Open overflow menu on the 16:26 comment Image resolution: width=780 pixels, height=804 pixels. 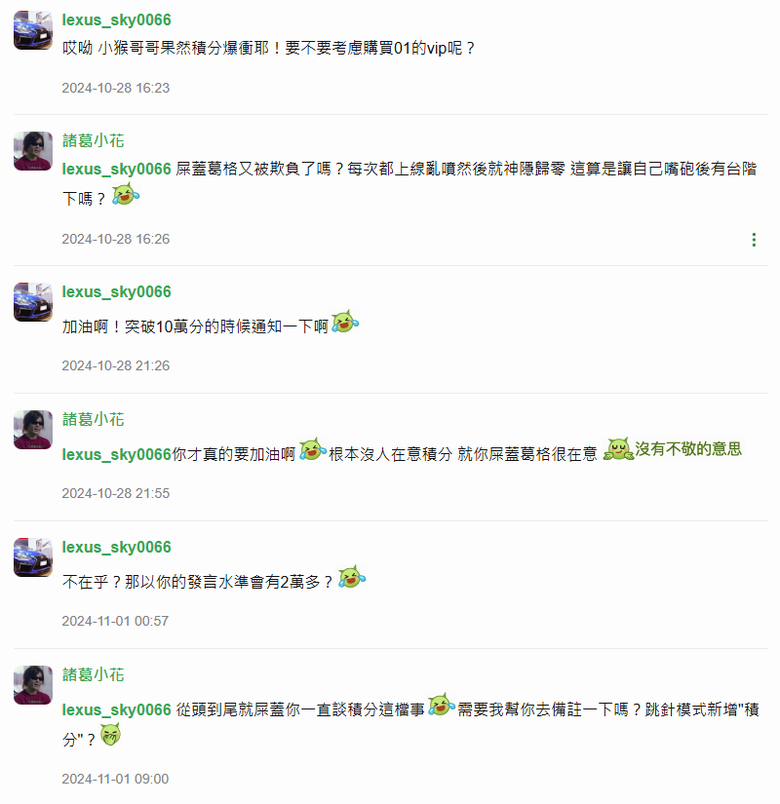point(753,239)
